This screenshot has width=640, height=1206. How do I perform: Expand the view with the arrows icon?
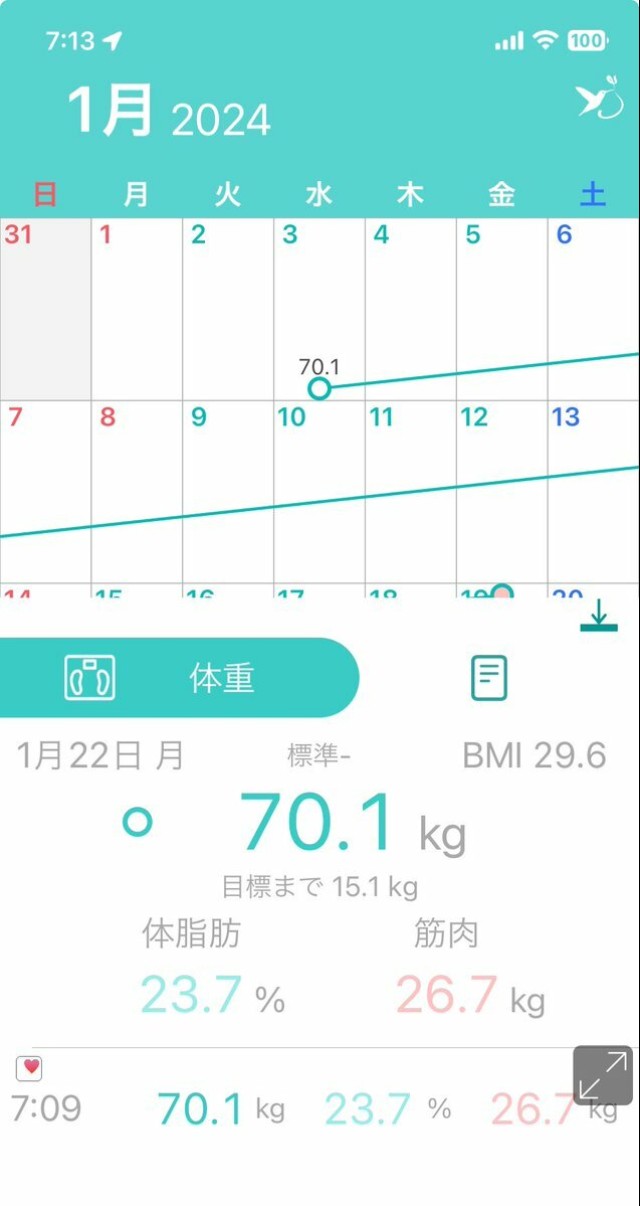[x=603, y=1075]
